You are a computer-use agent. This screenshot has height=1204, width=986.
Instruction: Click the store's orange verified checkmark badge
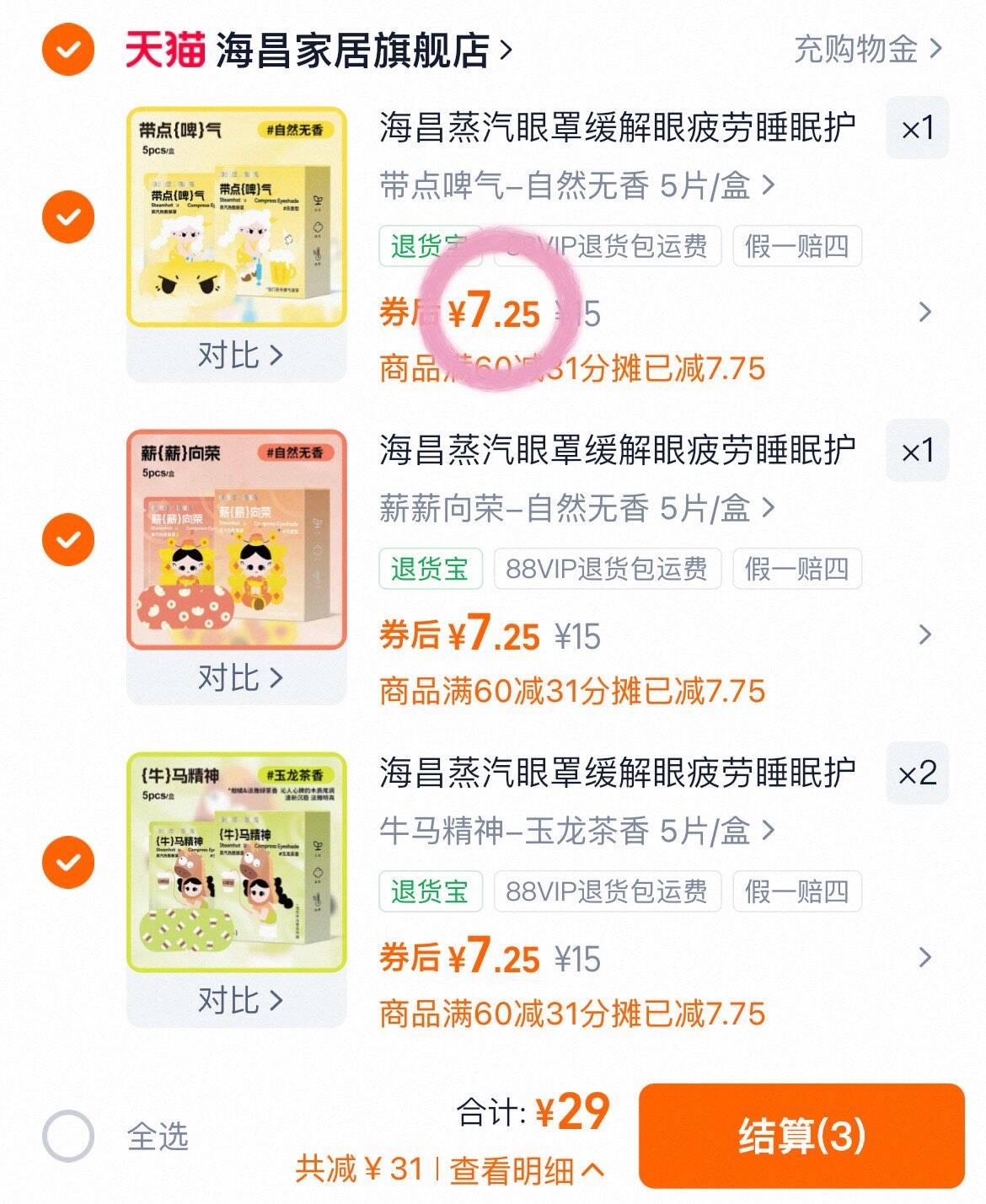(x=67, y=49)
